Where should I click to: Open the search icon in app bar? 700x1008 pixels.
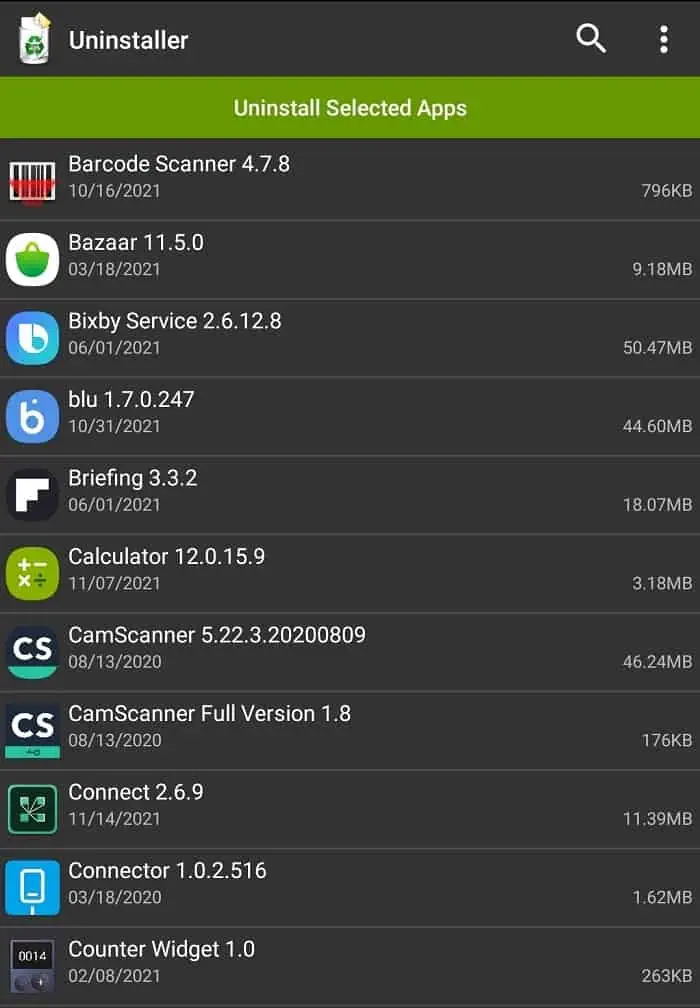(591, 39)
